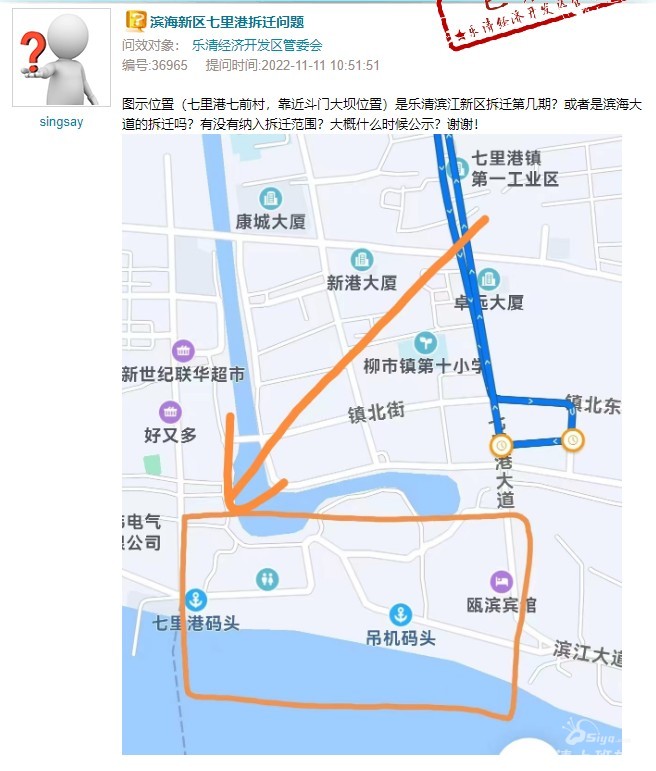Screen dimensions: 656x771
Task: Open singsay's profile avatar
Action: click(61, 58)
